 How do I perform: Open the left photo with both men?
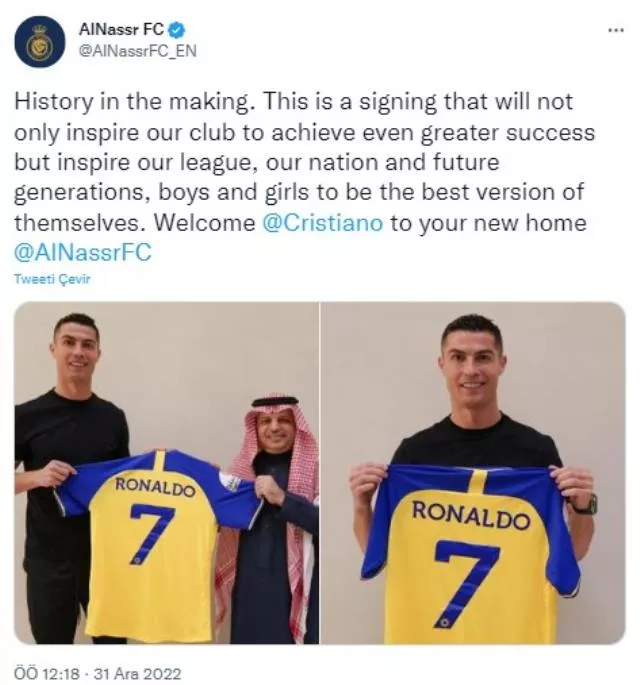point(166,473)
